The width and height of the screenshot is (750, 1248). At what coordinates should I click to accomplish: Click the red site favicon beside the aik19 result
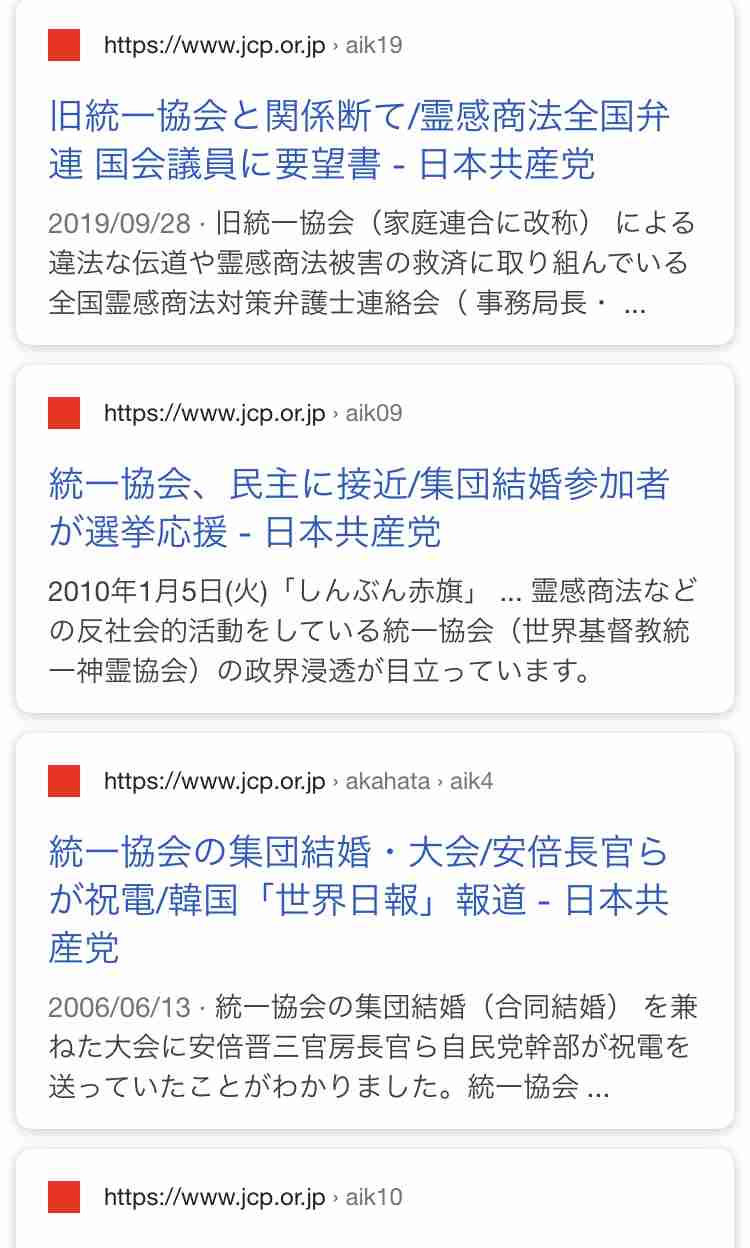[x=63, y=46]
